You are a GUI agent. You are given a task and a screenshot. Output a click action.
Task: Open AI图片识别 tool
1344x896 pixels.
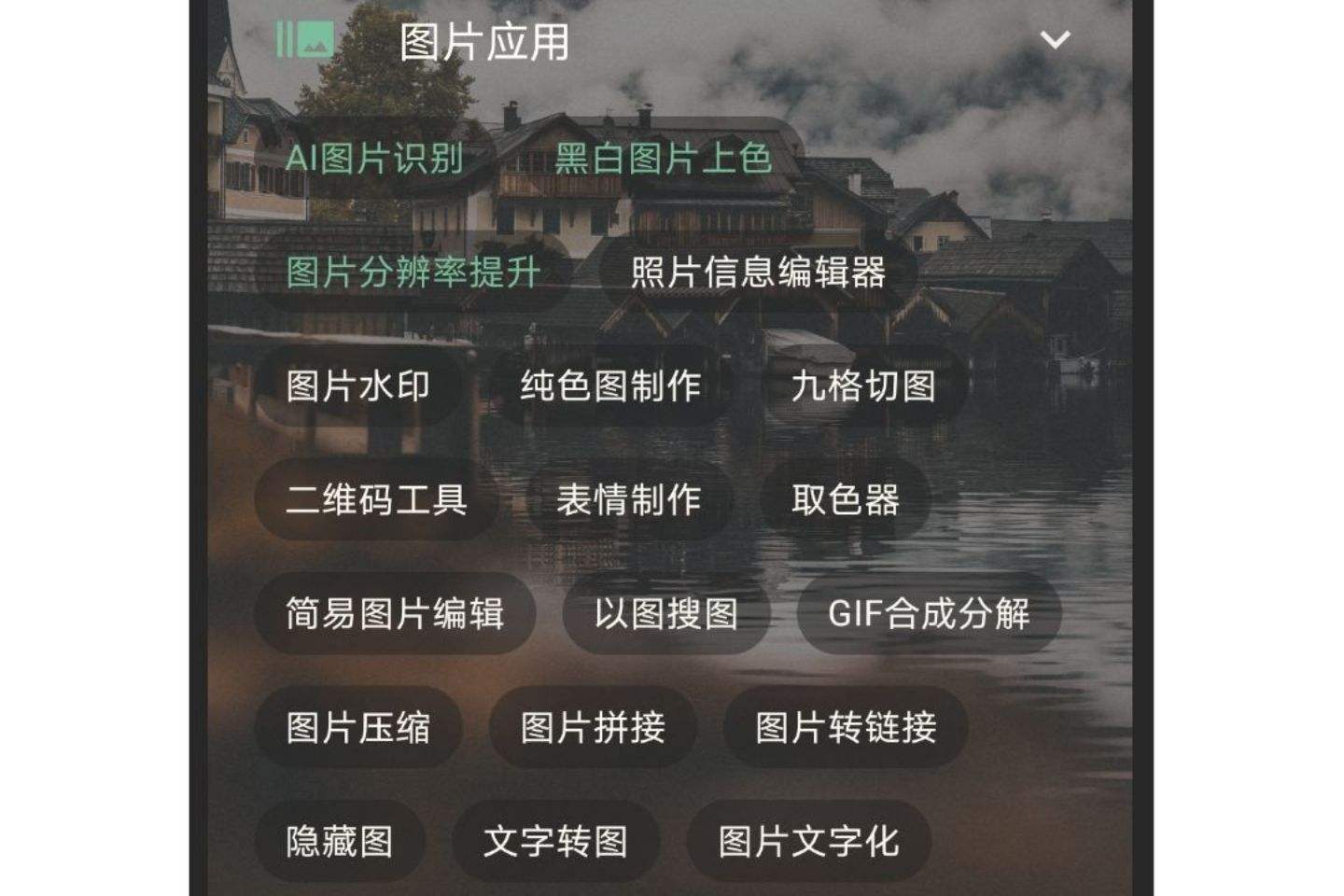374,159
